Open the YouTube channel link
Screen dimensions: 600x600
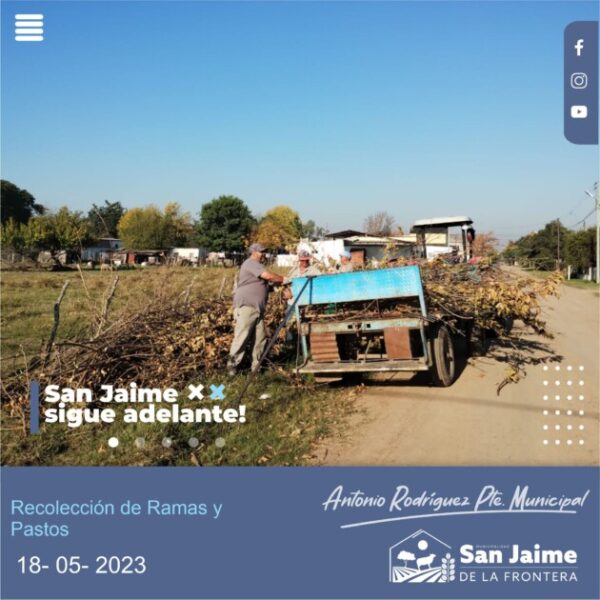[x=579, y=112]
